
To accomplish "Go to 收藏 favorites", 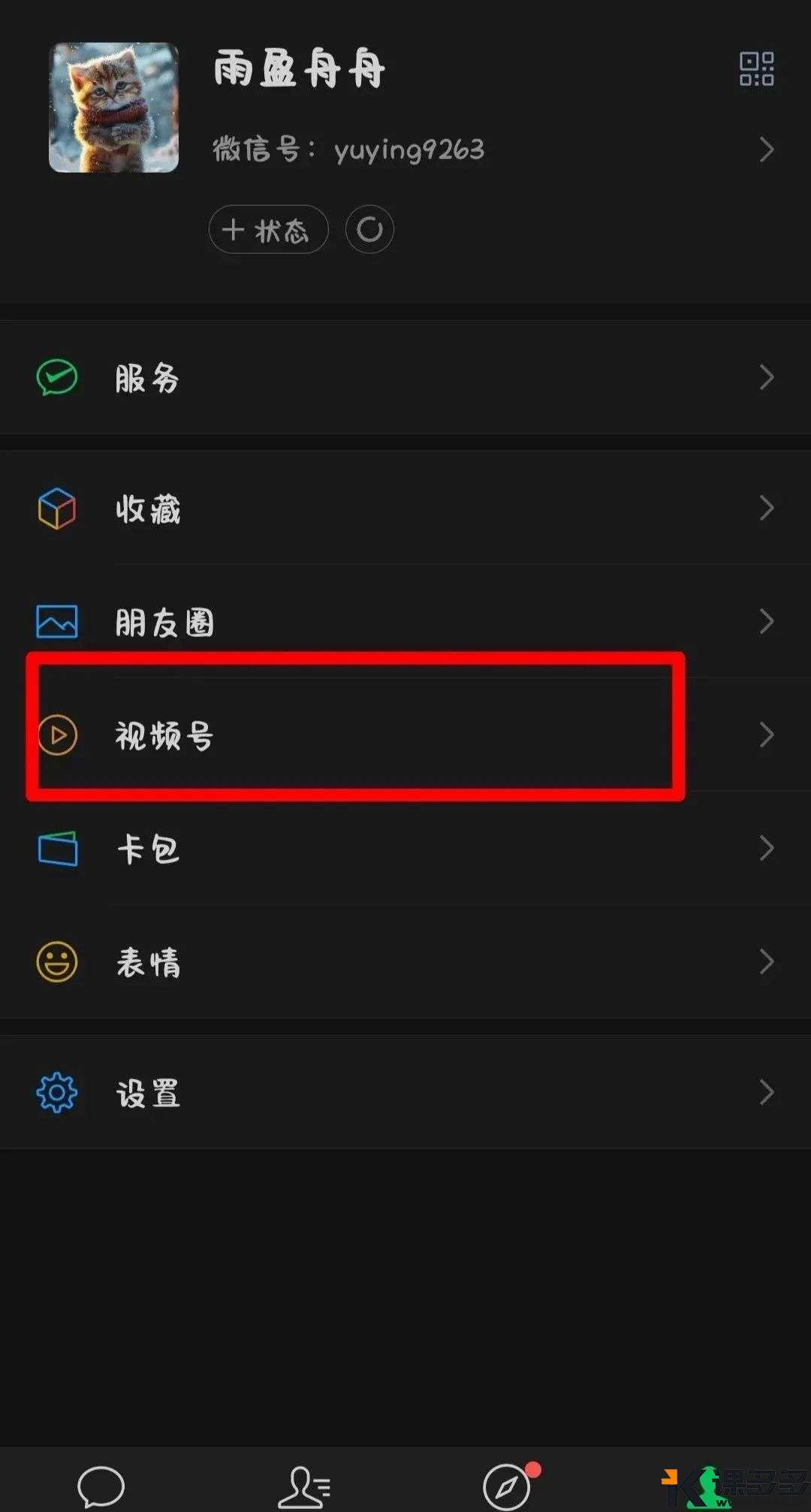I will click(x=405, y=509).
